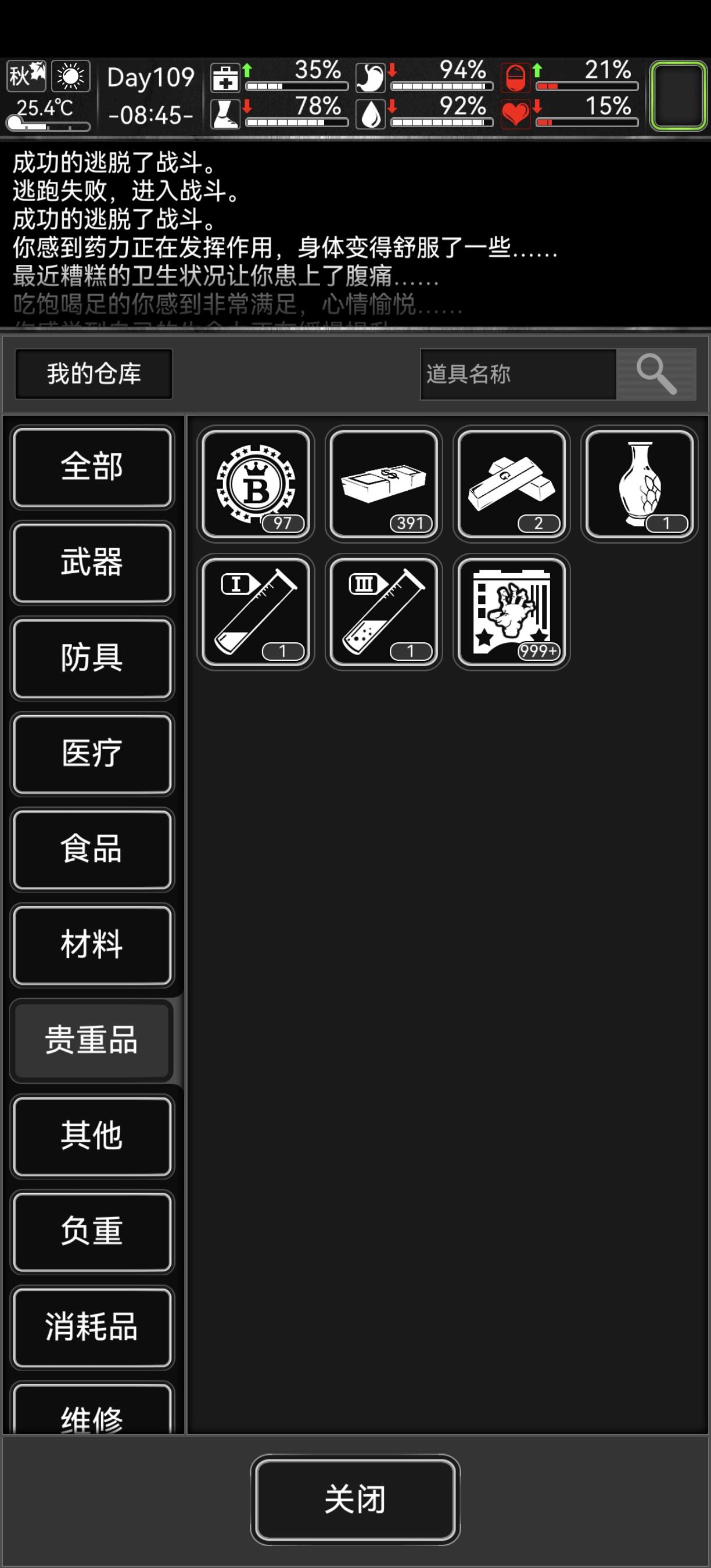Enable the 医疗 category filter
The height and width of the screenshot is (1568, 711).
click(x=92, y=755)
